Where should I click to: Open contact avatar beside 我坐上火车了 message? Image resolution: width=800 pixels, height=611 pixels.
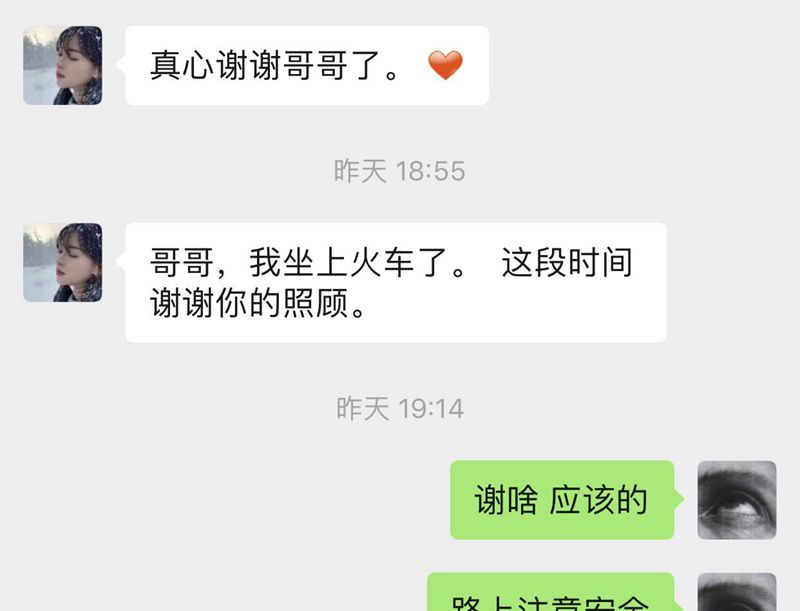[62, 262]
